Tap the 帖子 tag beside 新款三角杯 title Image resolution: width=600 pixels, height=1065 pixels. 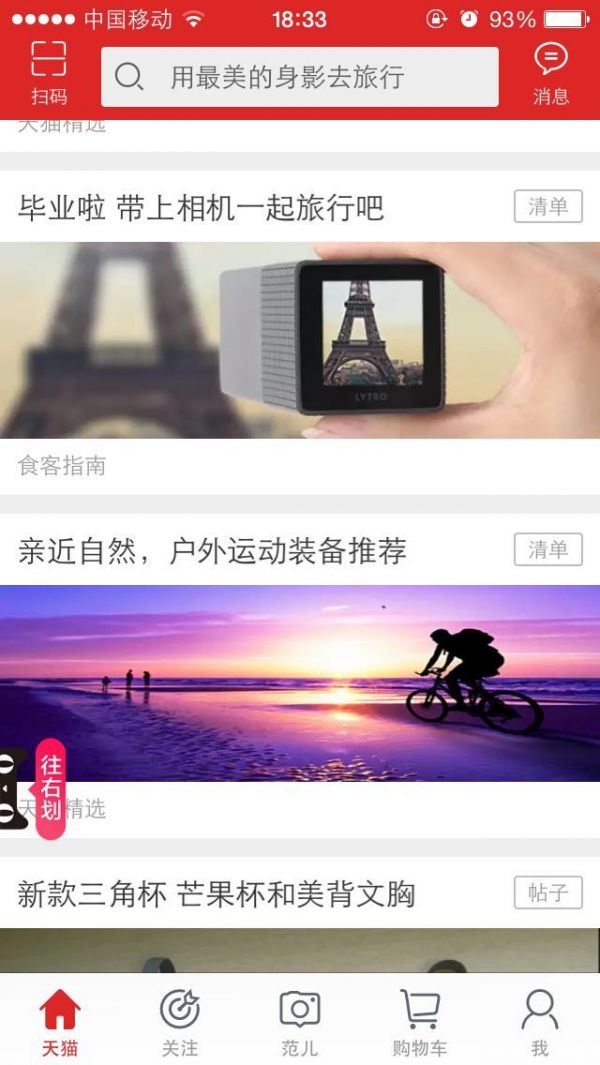[x=548, y=893]
